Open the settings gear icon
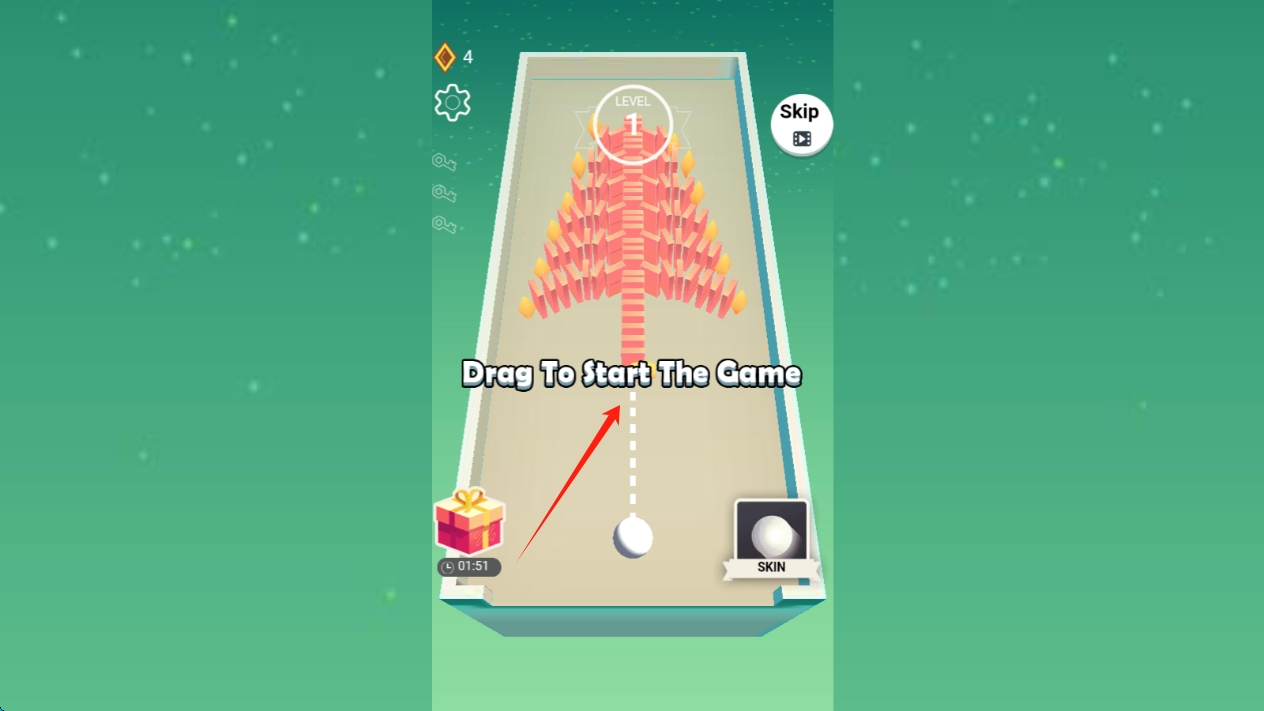 point(452,102)
